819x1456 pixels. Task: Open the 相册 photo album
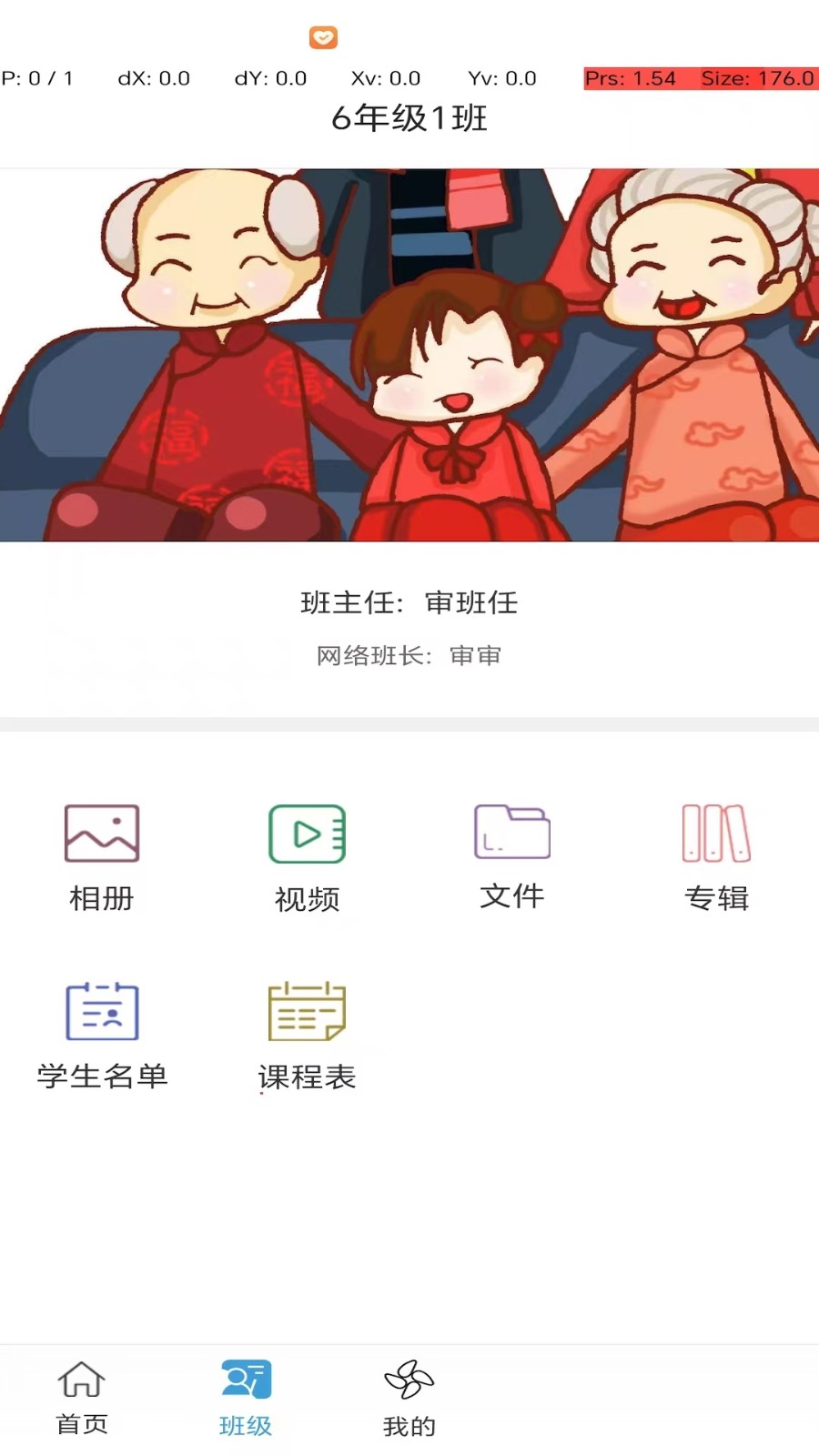coord(102,855)
